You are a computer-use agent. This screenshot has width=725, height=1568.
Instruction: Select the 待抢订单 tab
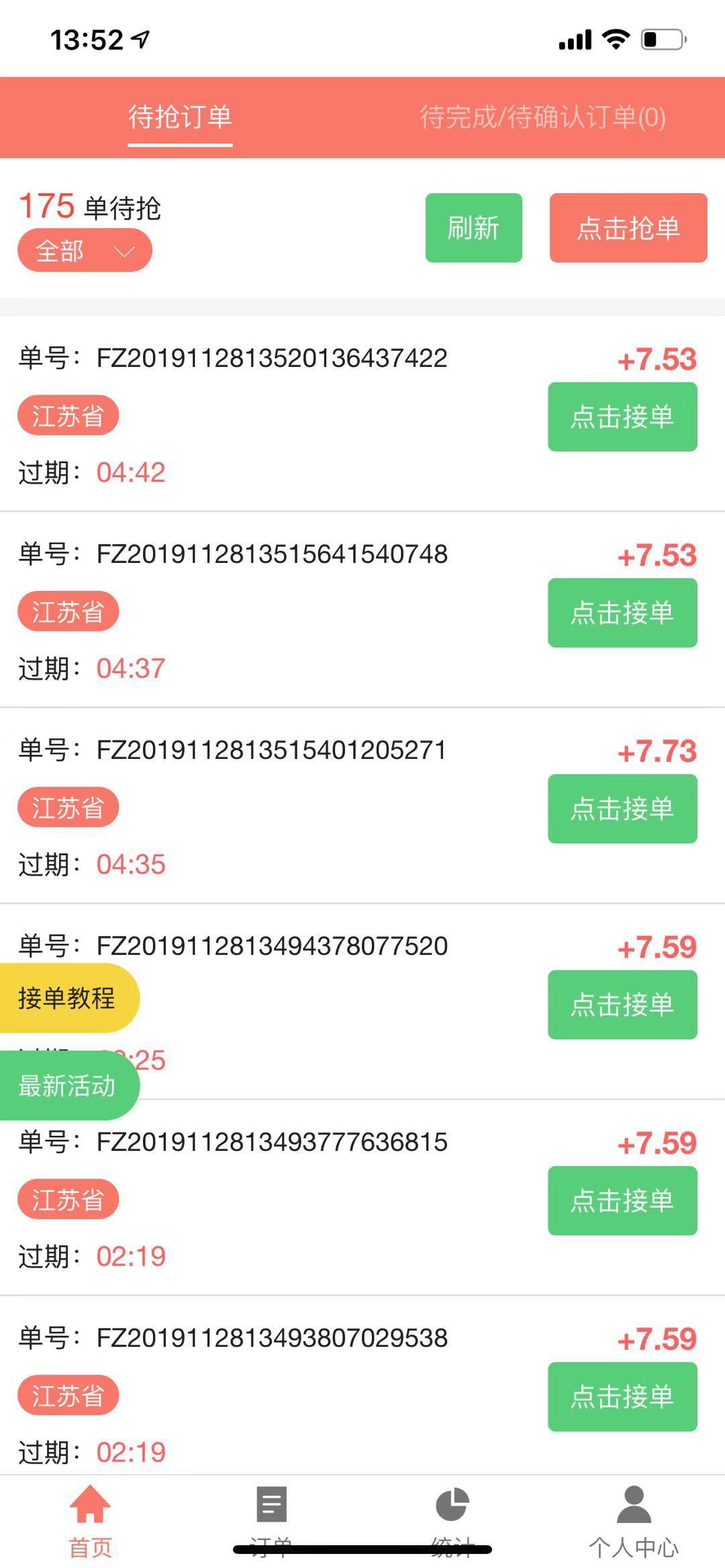coord(179,117)
